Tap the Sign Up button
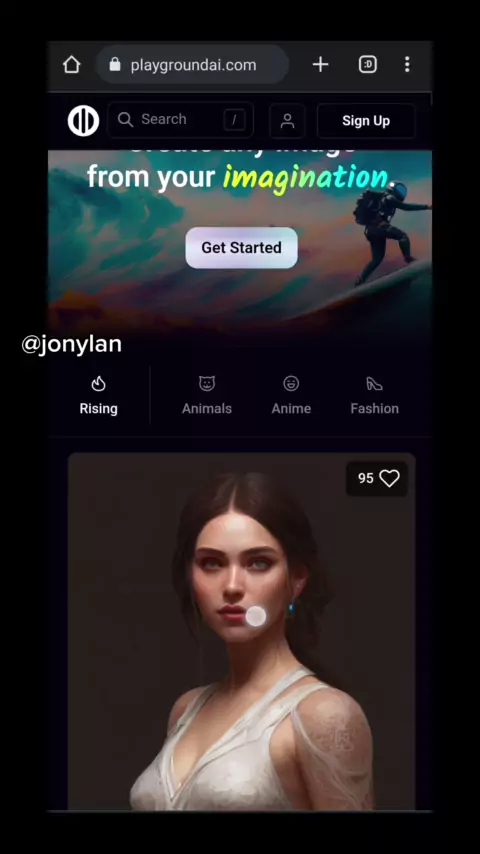 click(366, 120)
